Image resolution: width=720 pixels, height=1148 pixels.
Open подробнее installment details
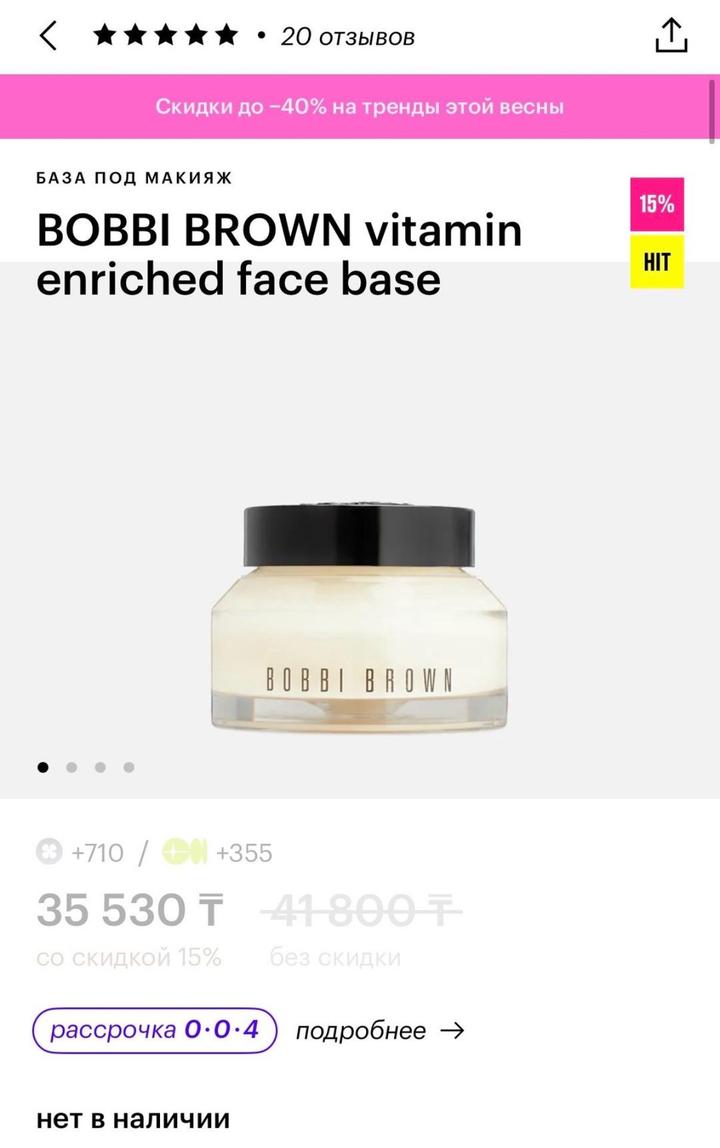[380, 1031]
